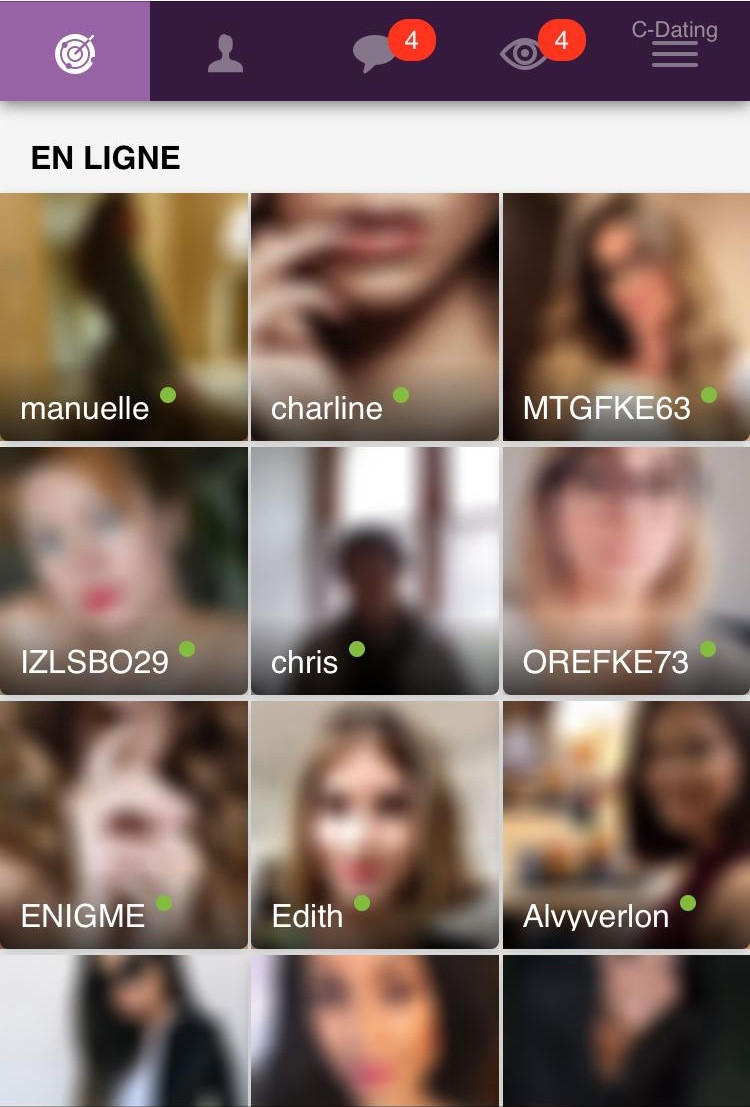Open the C-Dating hamburger menu
The width and height of the screenshot is (750, 1107).
[x=675, y=52]
